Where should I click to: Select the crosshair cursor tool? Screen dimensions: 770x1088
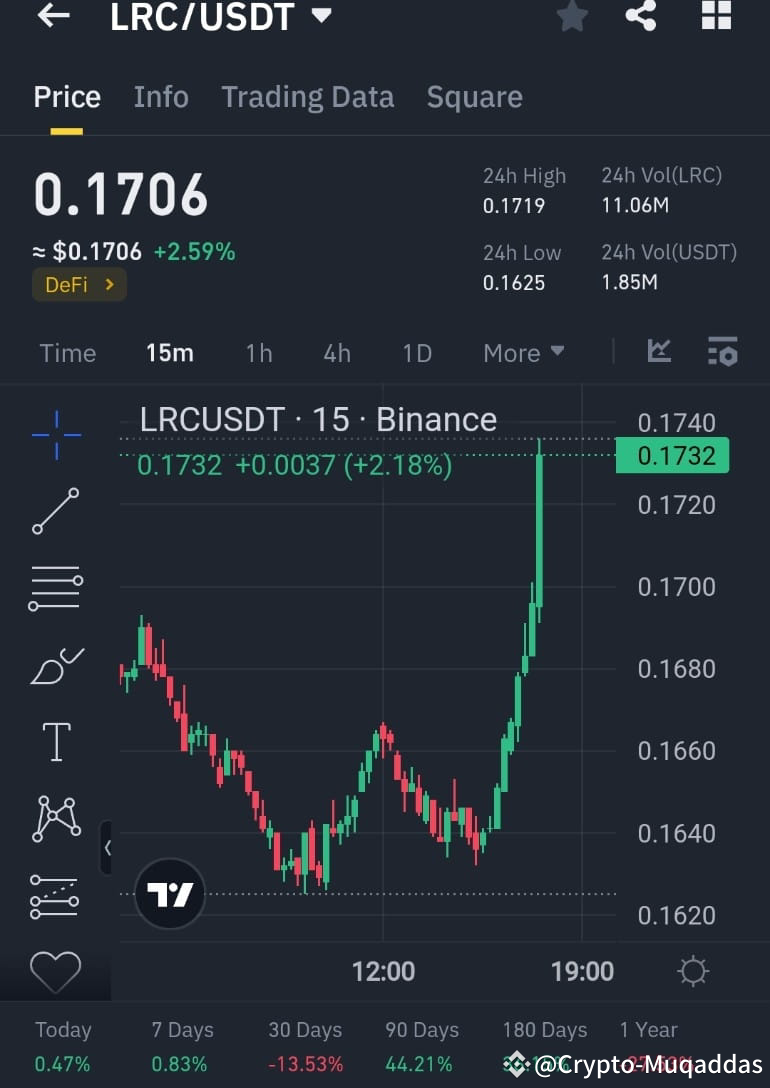coord(55,434)
